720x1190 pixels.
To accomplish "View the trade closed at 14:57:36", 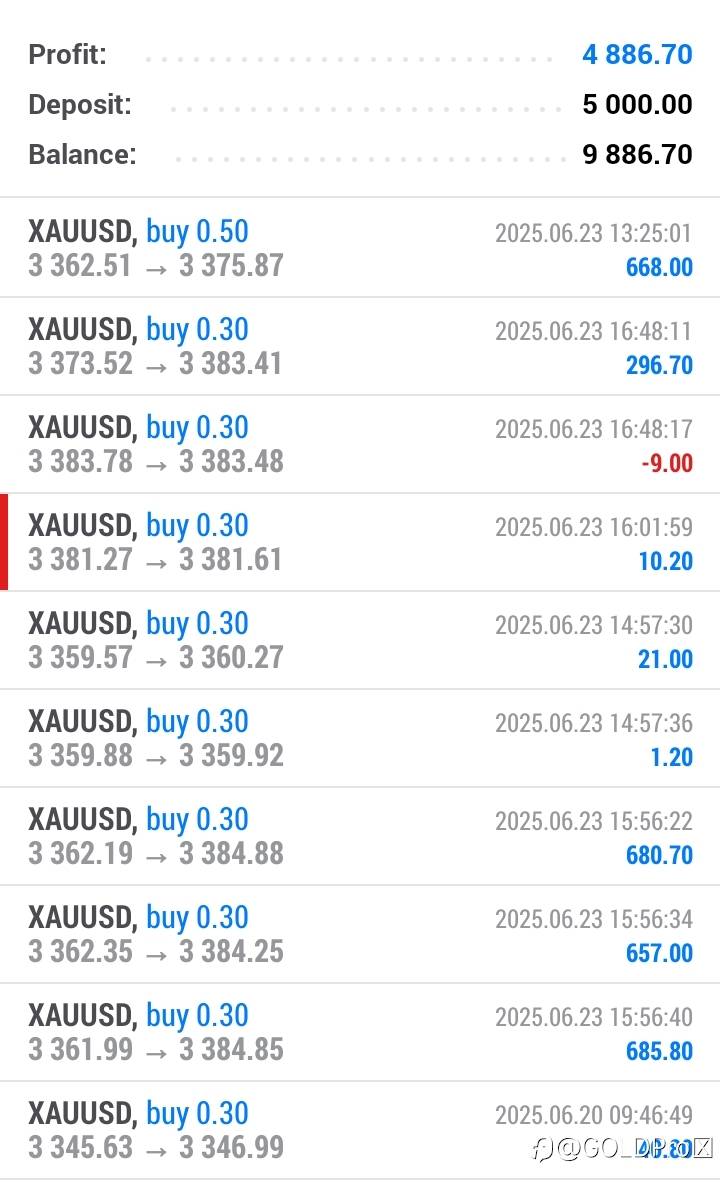I will tap(360, 738).
